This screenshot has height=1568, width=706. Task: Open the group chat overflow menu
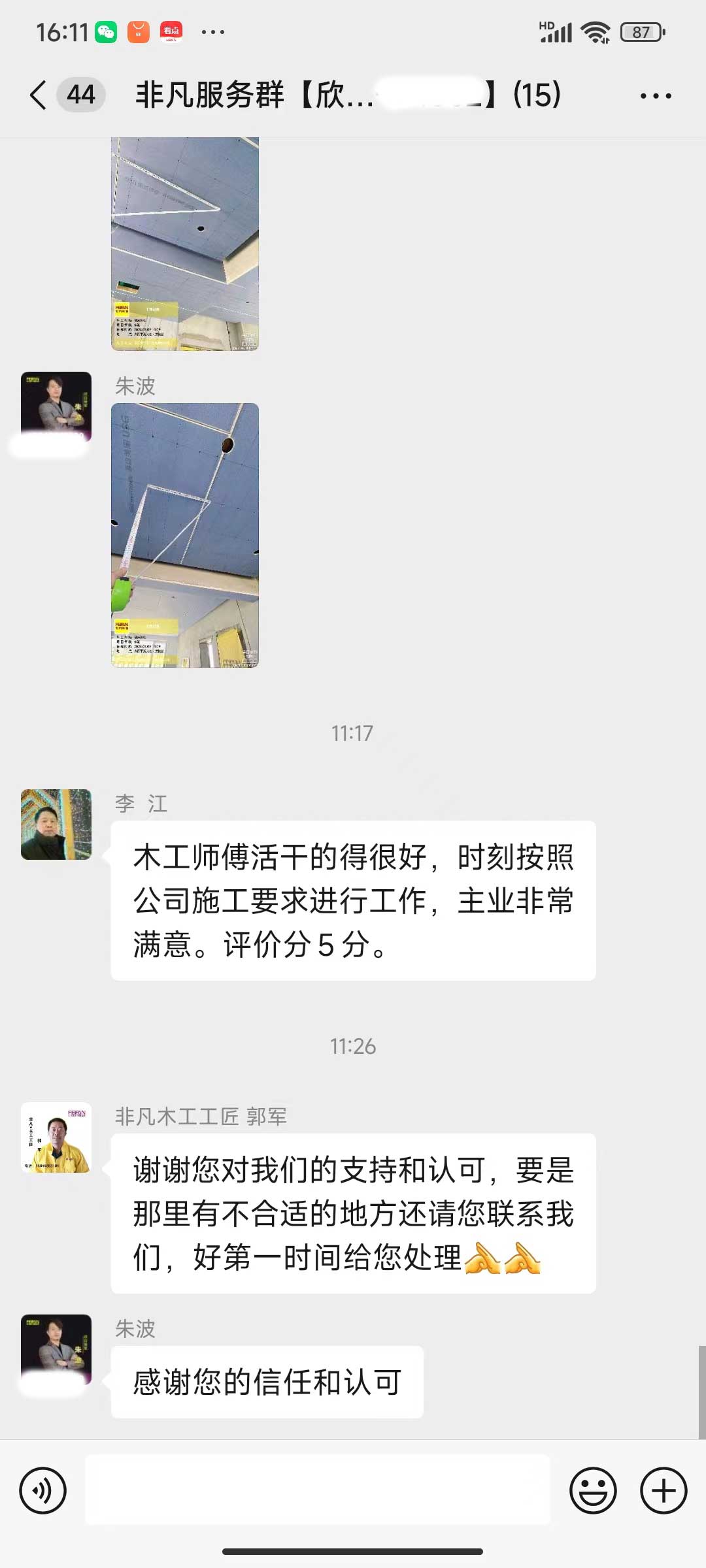click(655, 96)
